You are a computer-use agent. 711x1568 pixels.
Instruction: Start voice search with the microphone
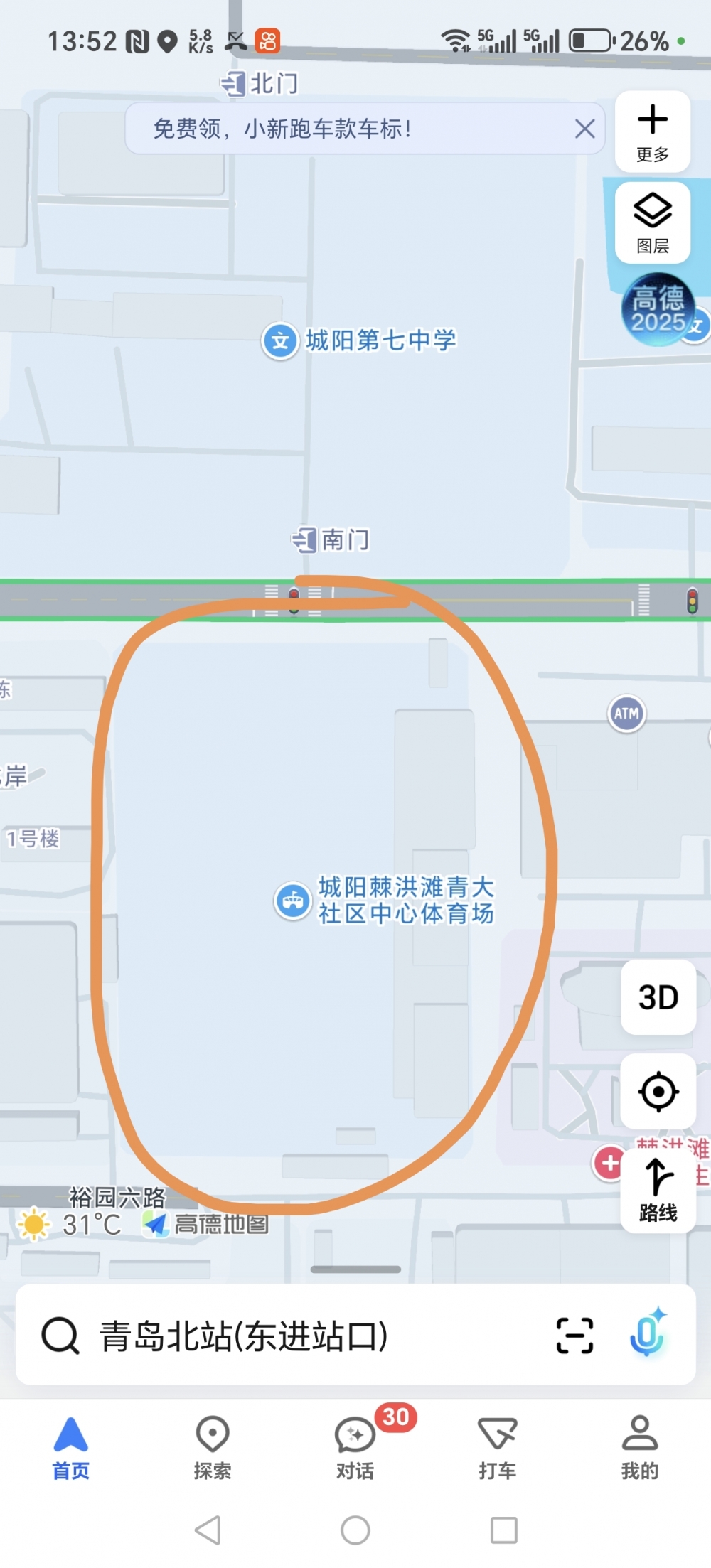tap(647, 1334)
